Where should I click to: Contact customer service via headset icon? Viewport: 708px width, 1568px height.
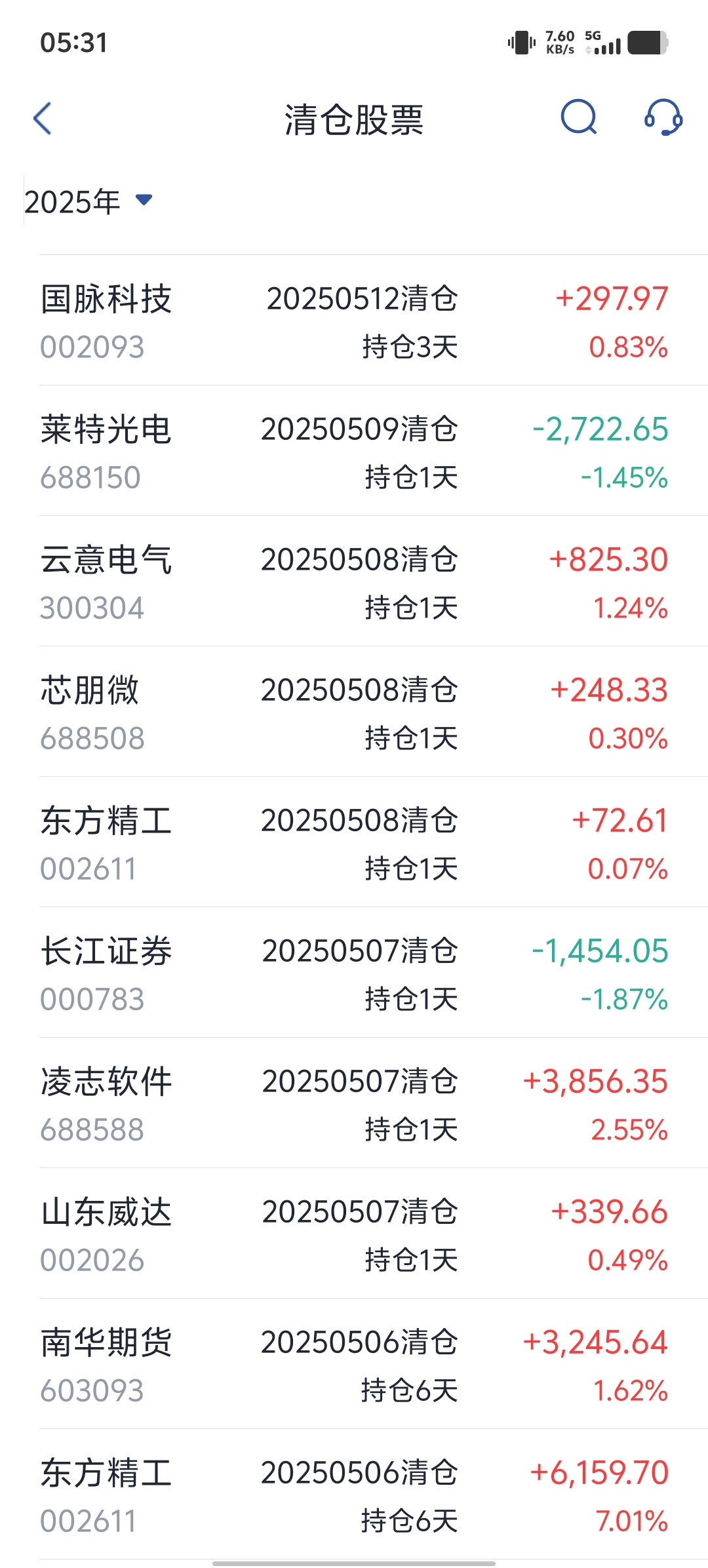point(663,118)
